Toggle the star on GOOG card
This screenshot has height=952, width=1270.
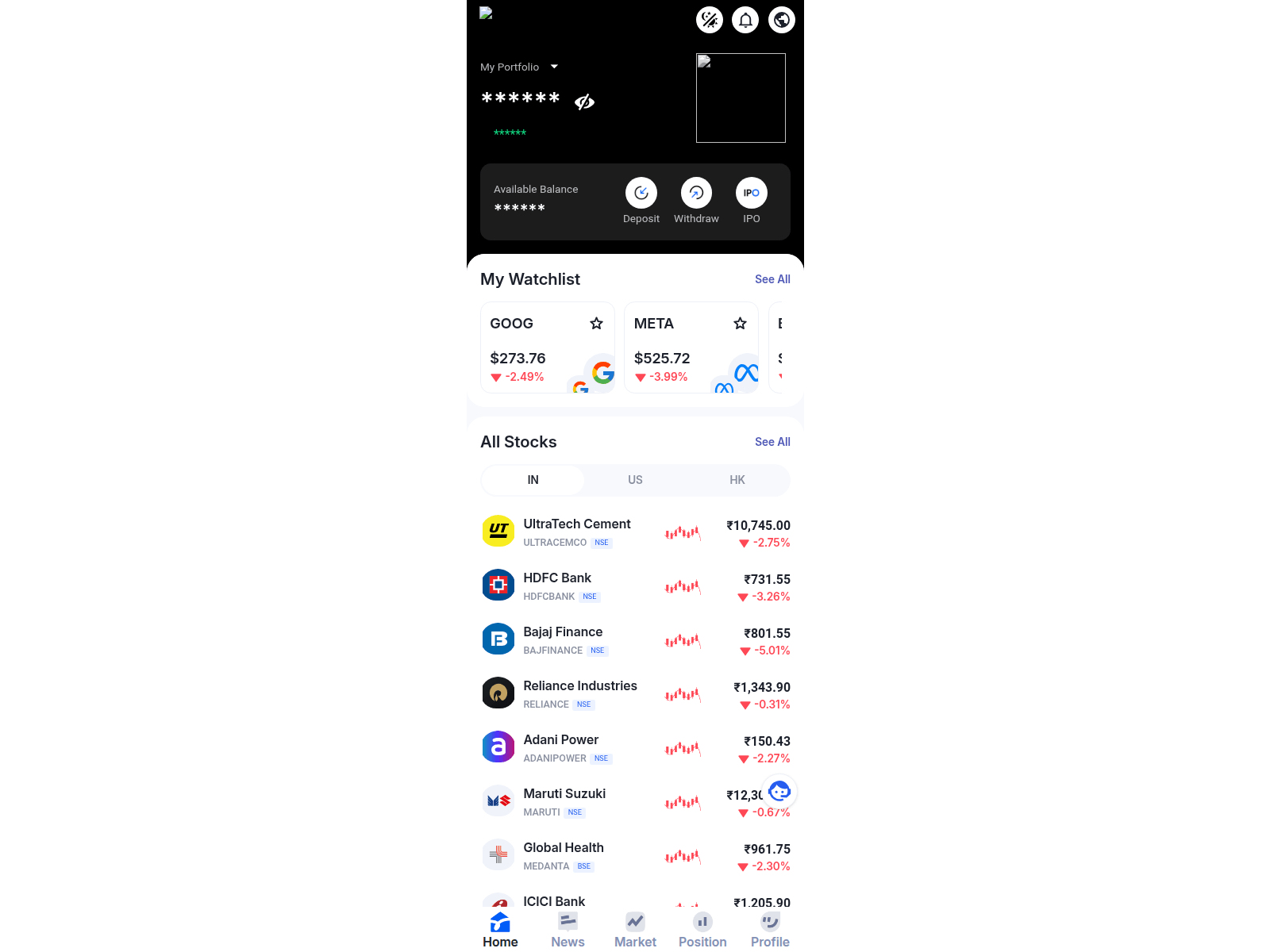596,324
